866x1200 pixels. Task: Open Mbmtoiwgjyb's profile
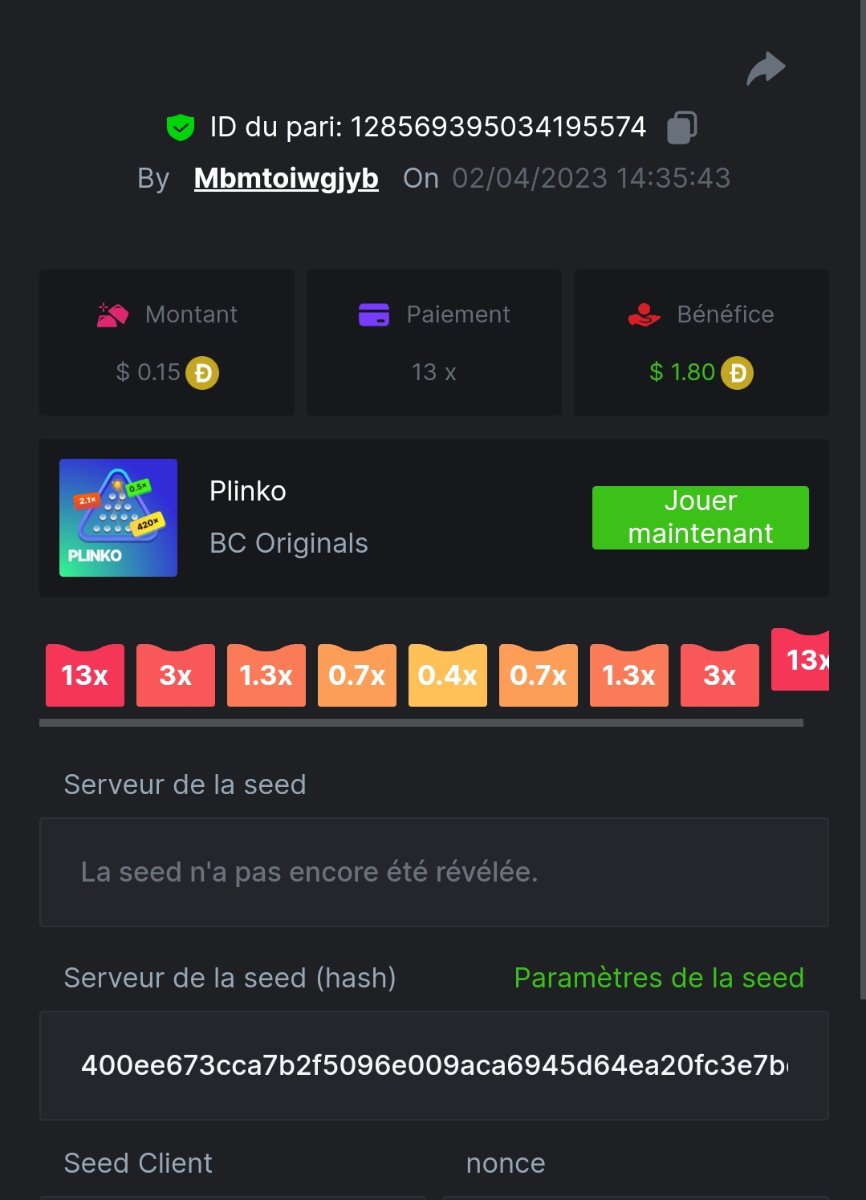click(x=286, y=178)
